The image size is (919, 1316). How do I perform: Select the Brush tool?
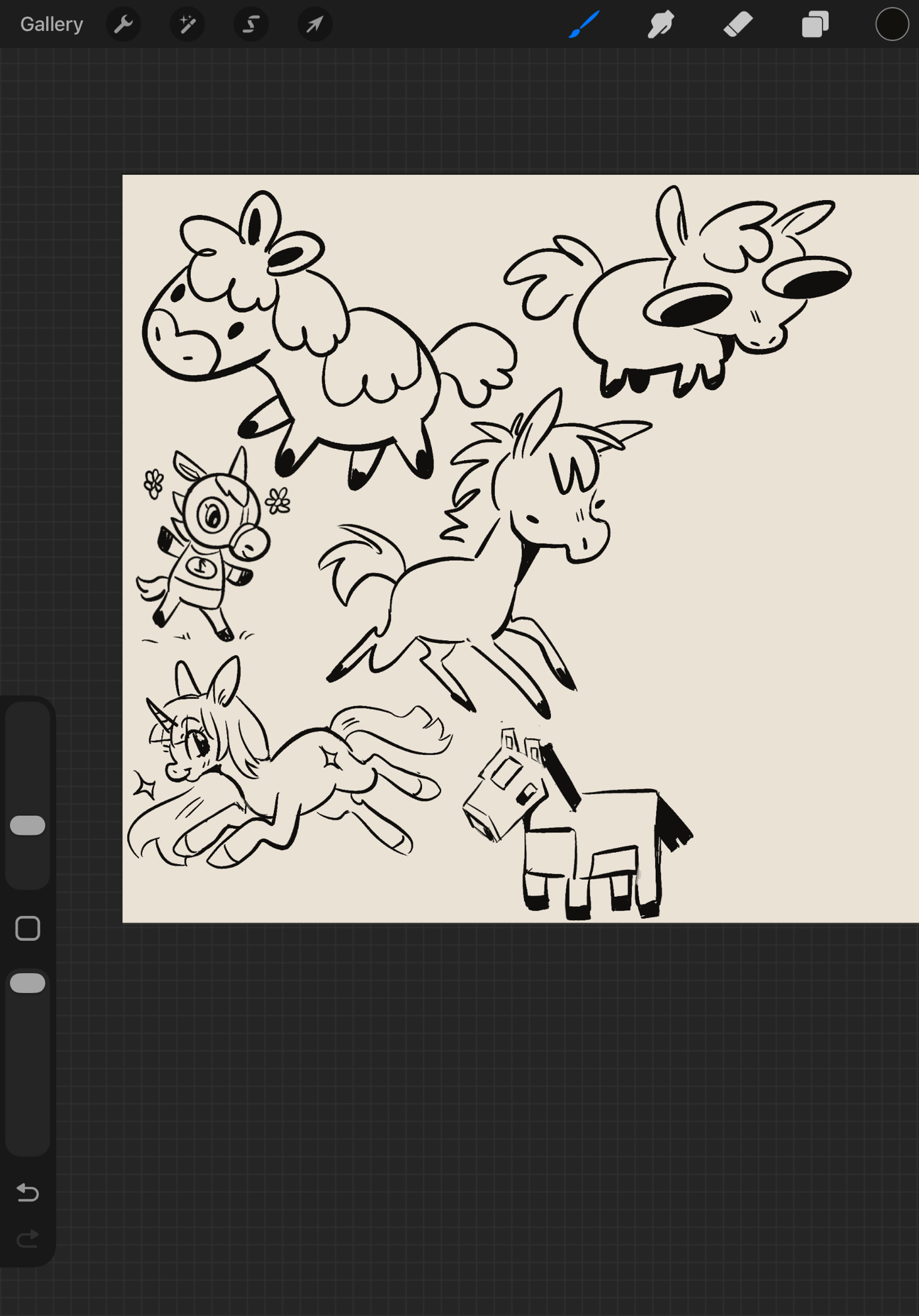583,24
